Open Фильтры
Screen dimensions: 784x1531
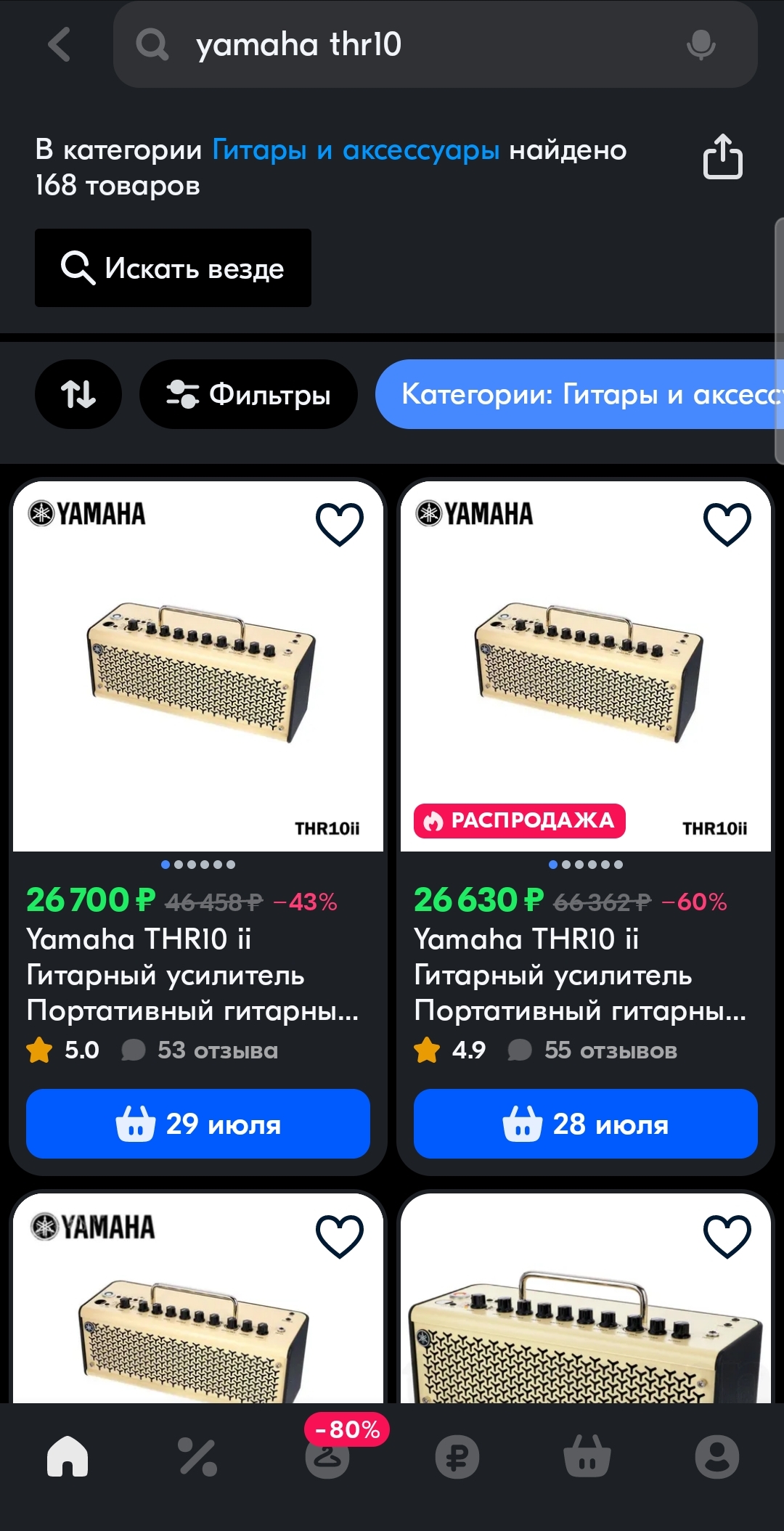click(248, 394)
